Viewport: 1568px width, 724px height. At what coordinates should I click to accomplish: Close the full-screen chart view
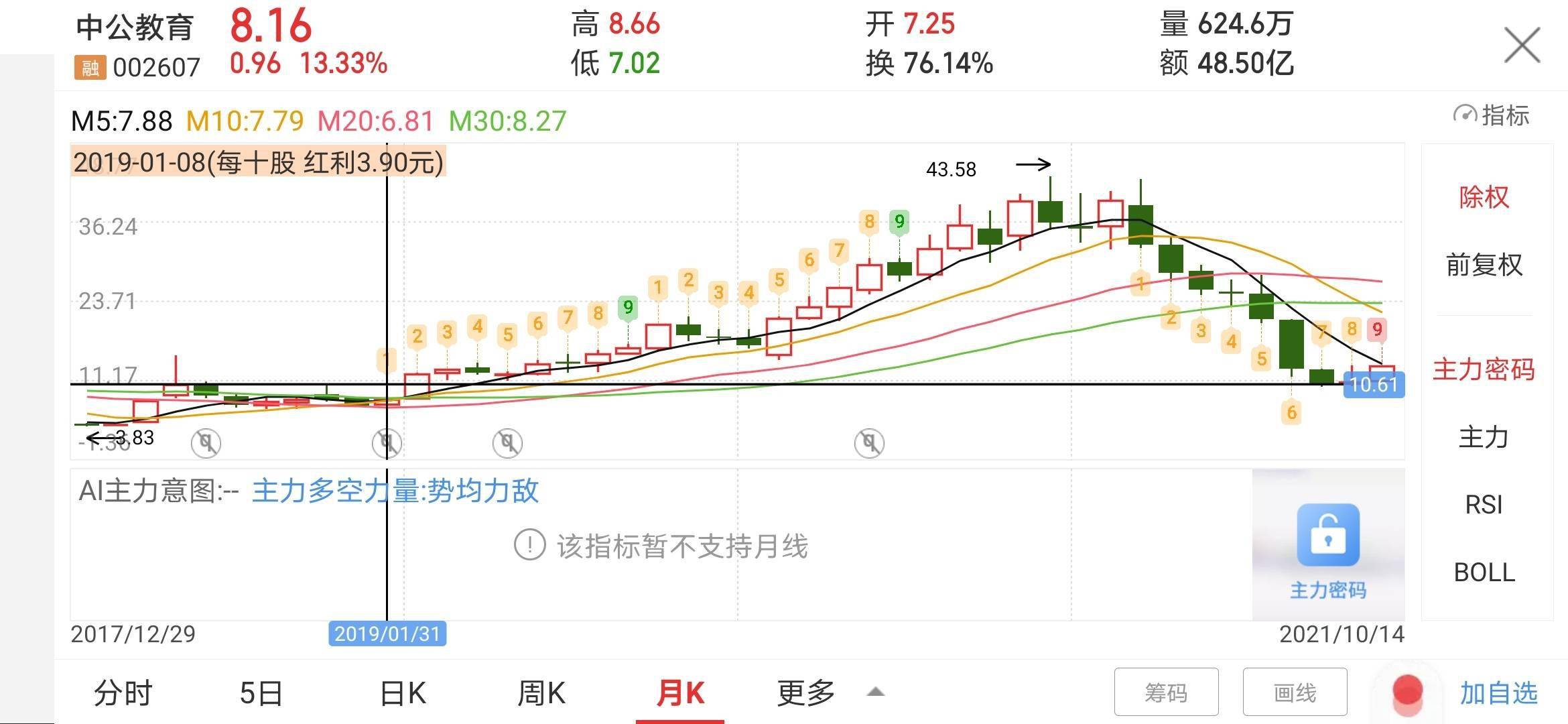point(1522,46)
